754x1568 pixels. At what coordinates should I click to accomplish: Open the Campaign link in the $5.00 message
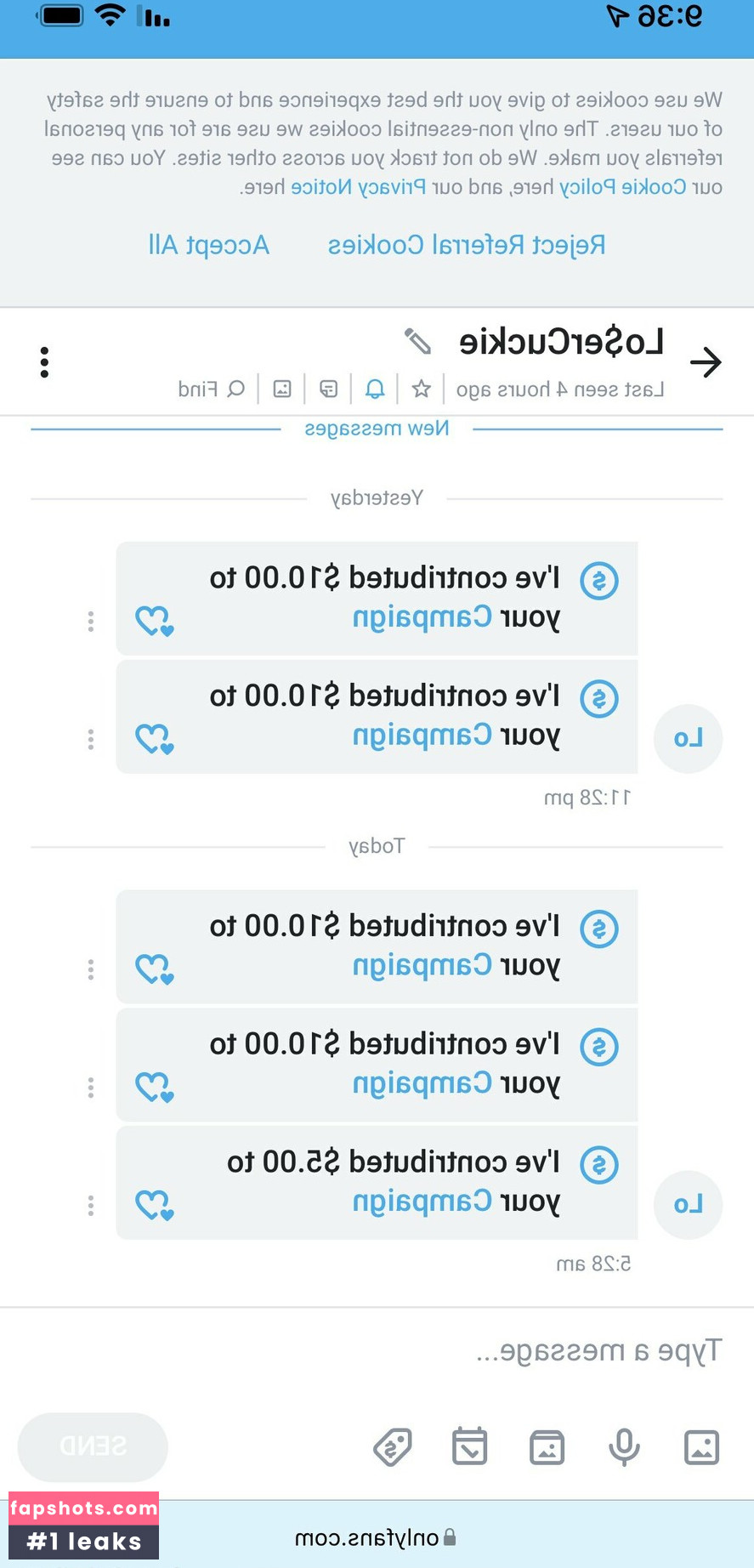coord(422,1201)
